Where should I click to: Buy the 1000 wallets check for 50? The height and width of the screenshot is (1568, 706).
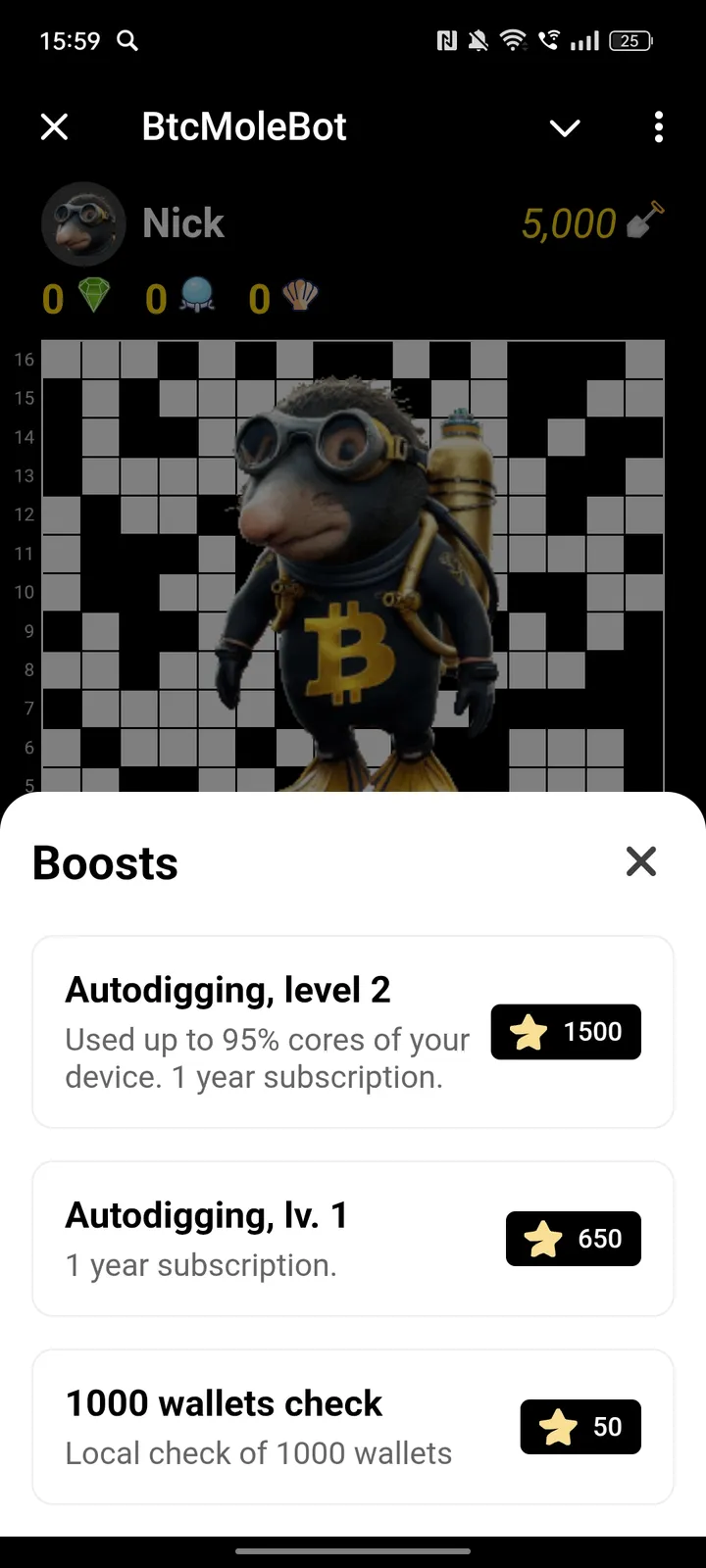[580, 1427]
